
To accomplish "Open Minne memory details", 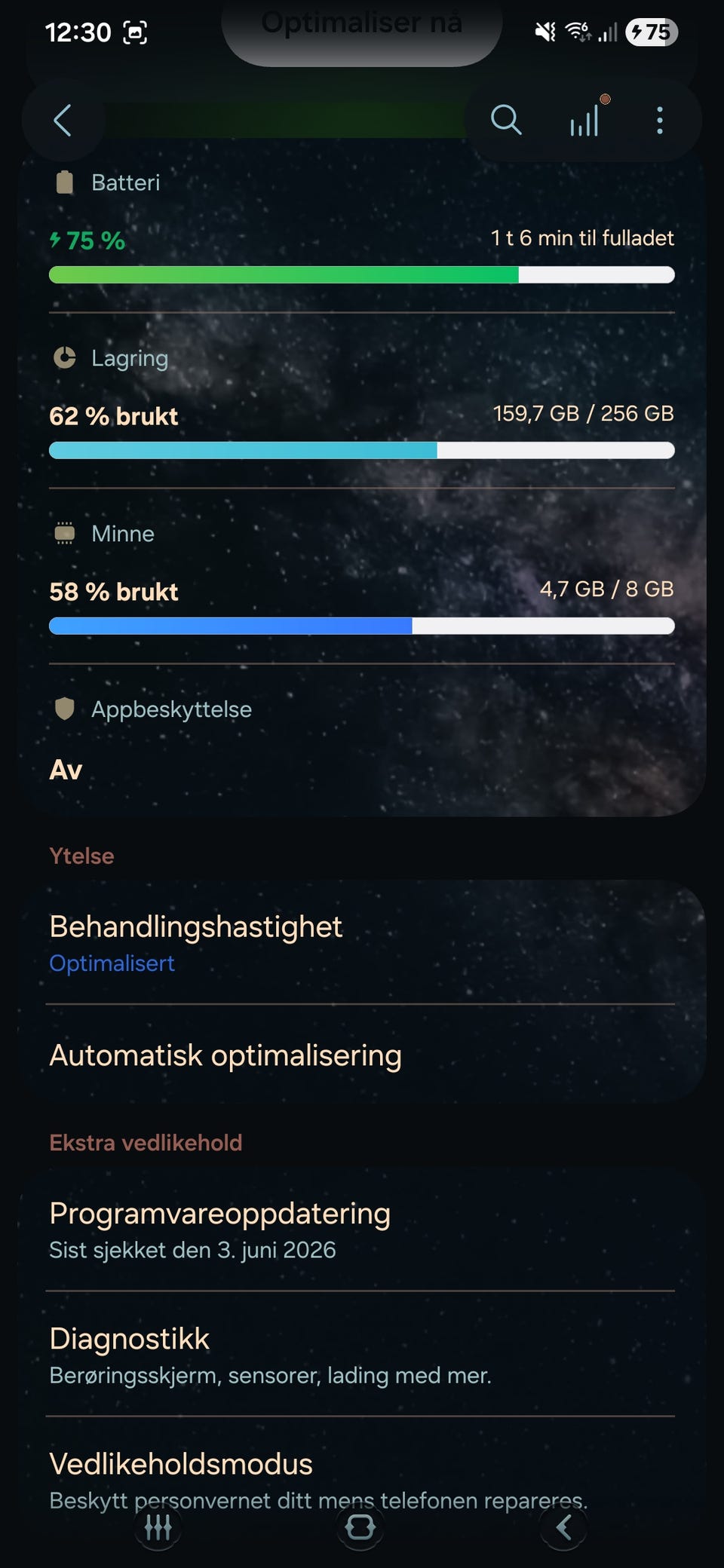I will click(x=362, y=577).
